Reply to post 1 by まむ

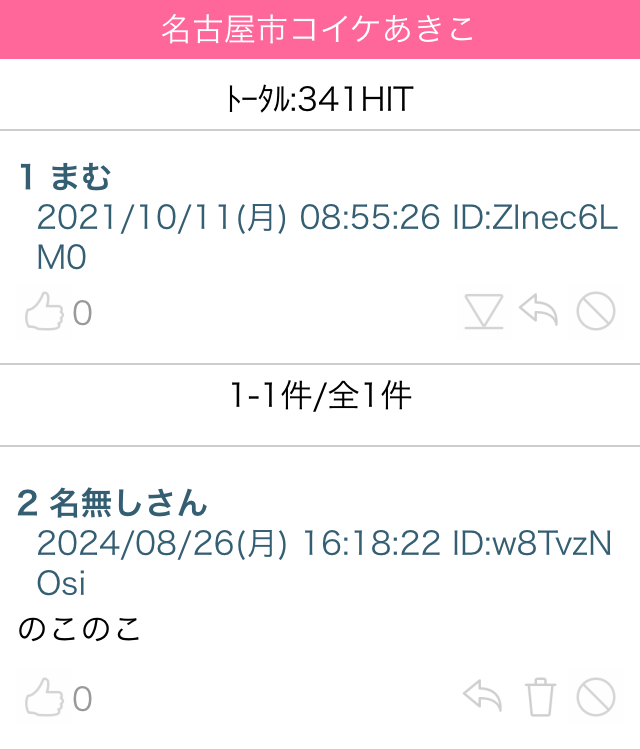539,313
